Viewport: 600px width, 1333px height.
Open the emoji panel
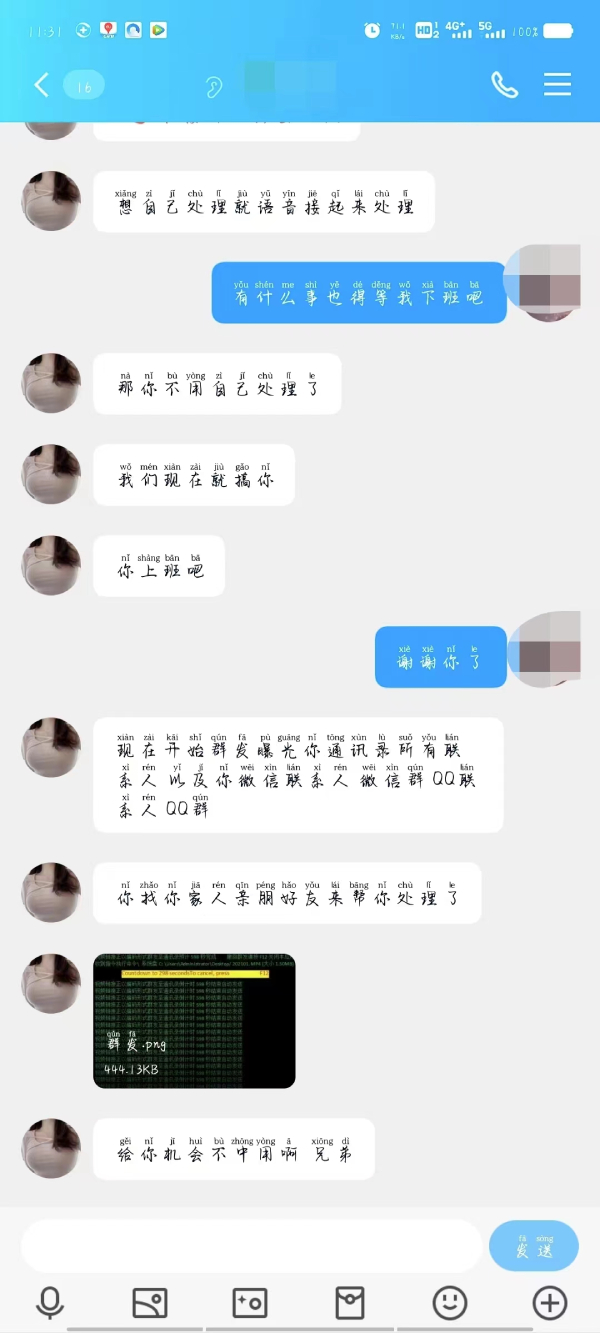449,1302
